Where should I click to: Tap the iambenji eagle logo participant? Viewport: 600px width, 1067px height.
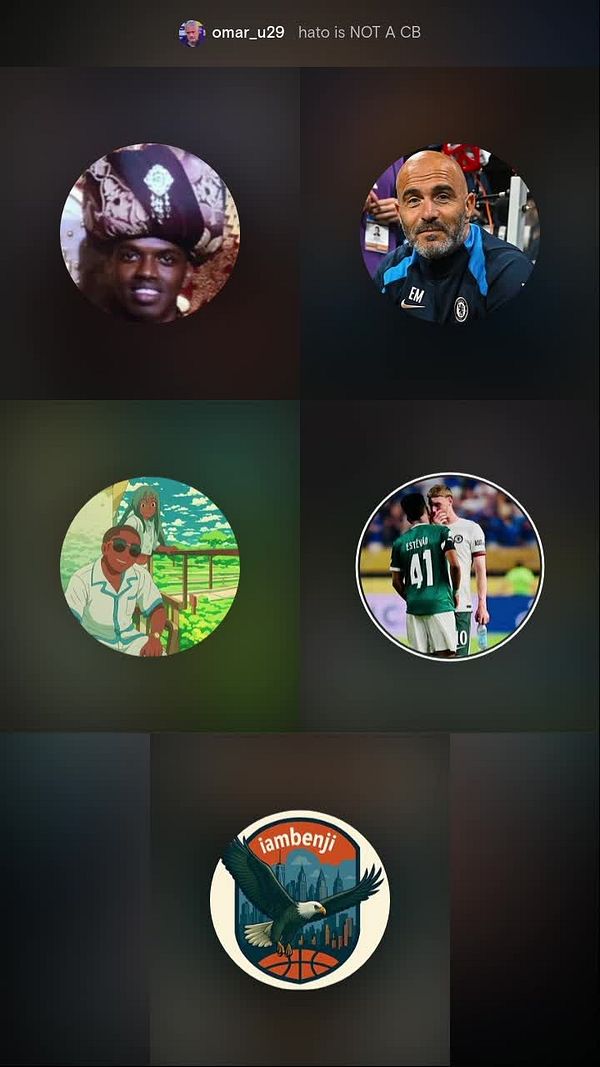tap(300, 899)
